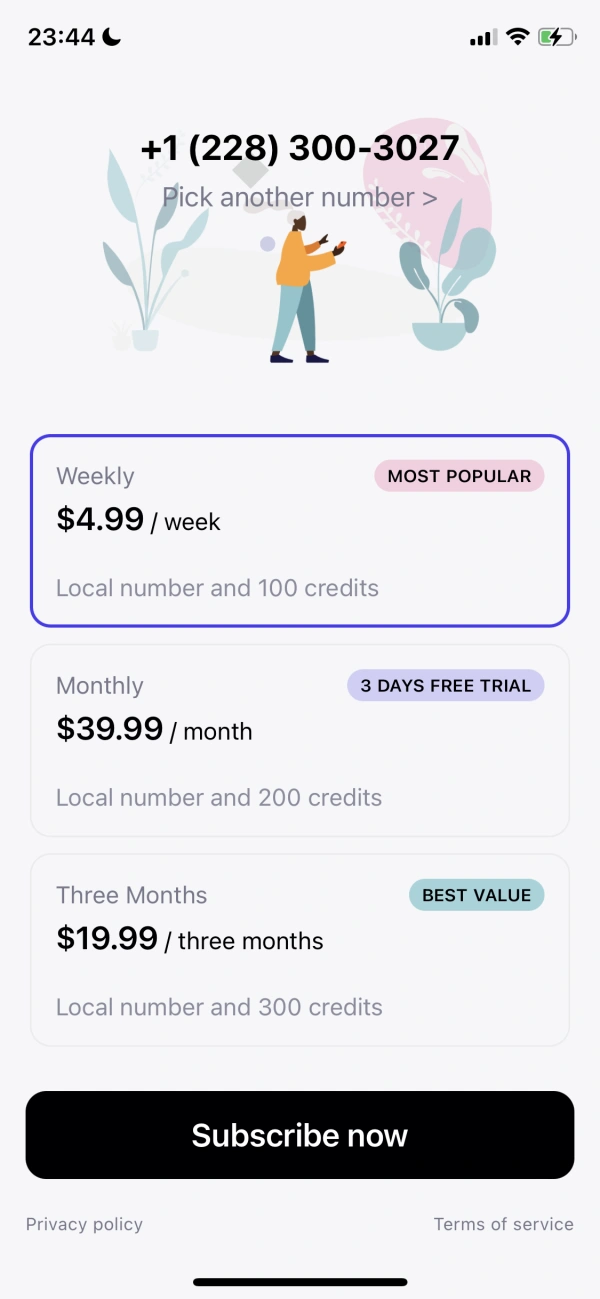
Task: Select the Three Months $19.99 plan
Action: coord(300,950)
